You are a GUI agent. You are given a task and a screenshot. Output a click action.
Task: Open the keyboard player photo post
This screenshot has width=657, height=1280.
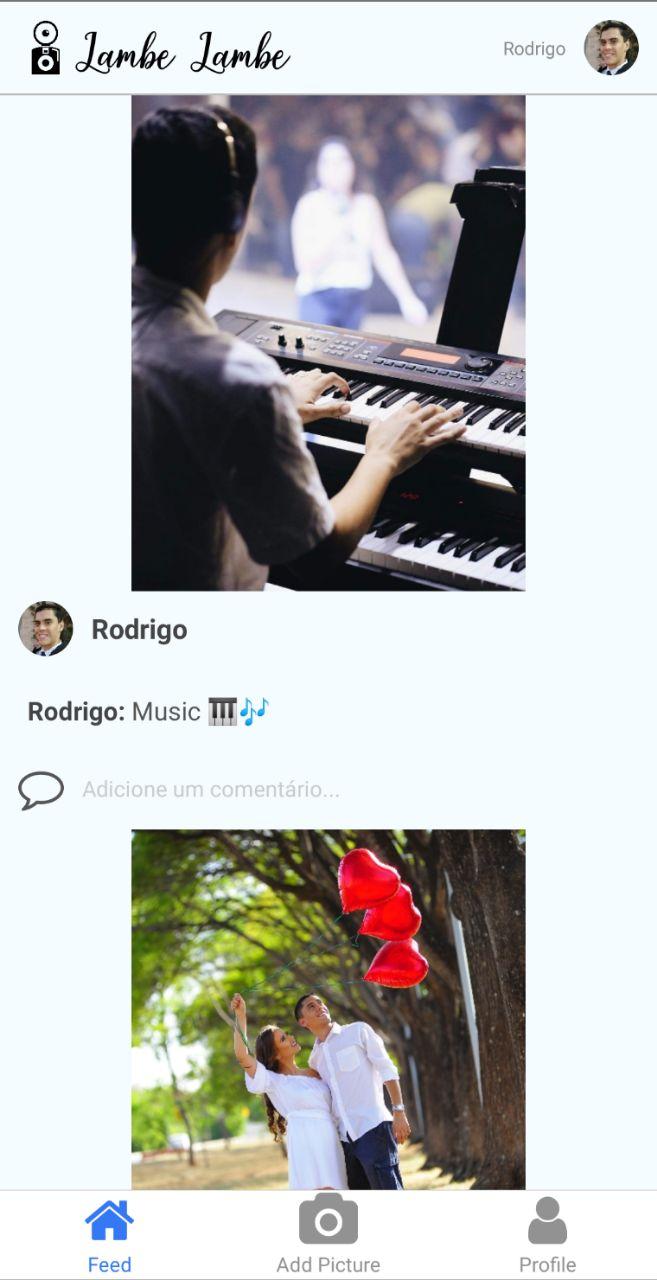coord(328,343)
